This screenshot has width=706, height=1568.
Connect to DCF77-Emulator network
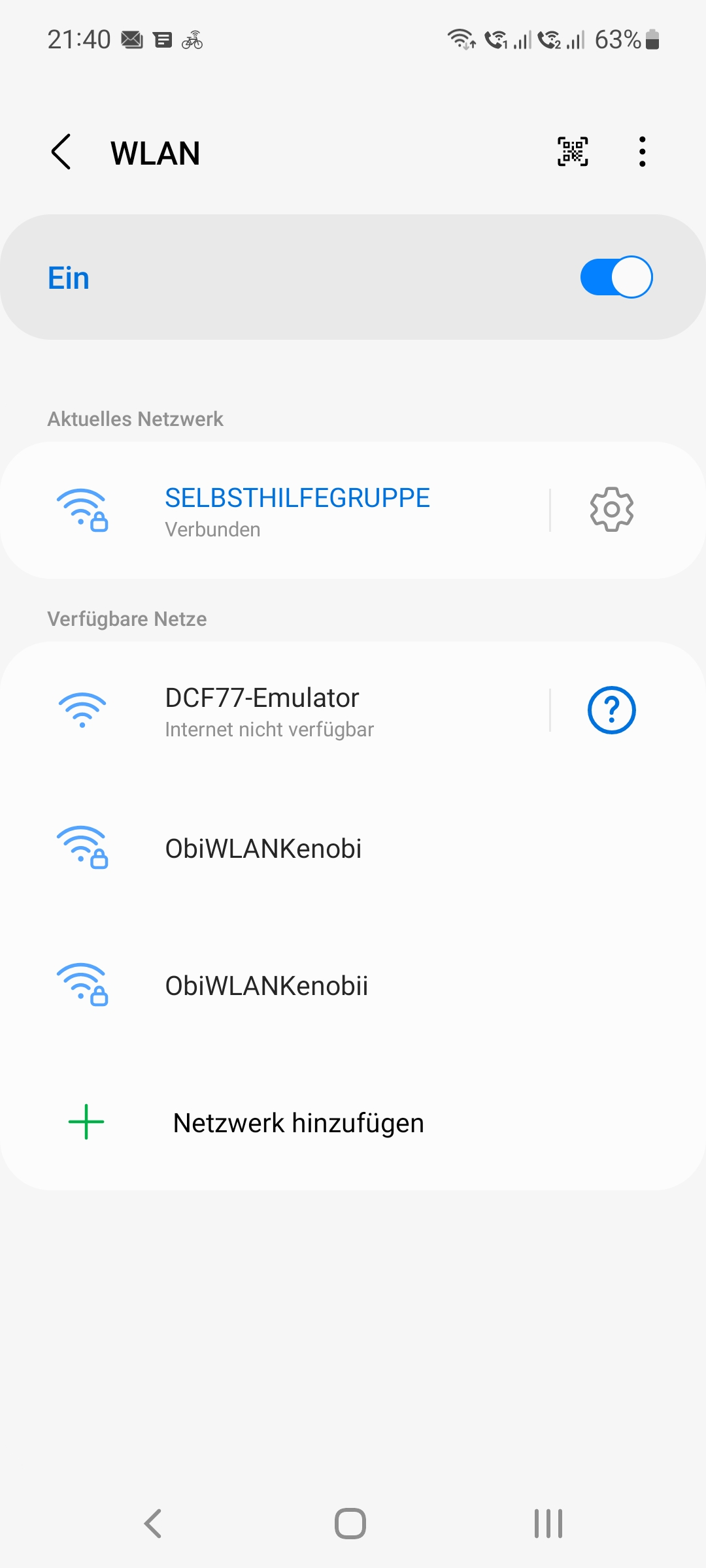click(275, 710)
